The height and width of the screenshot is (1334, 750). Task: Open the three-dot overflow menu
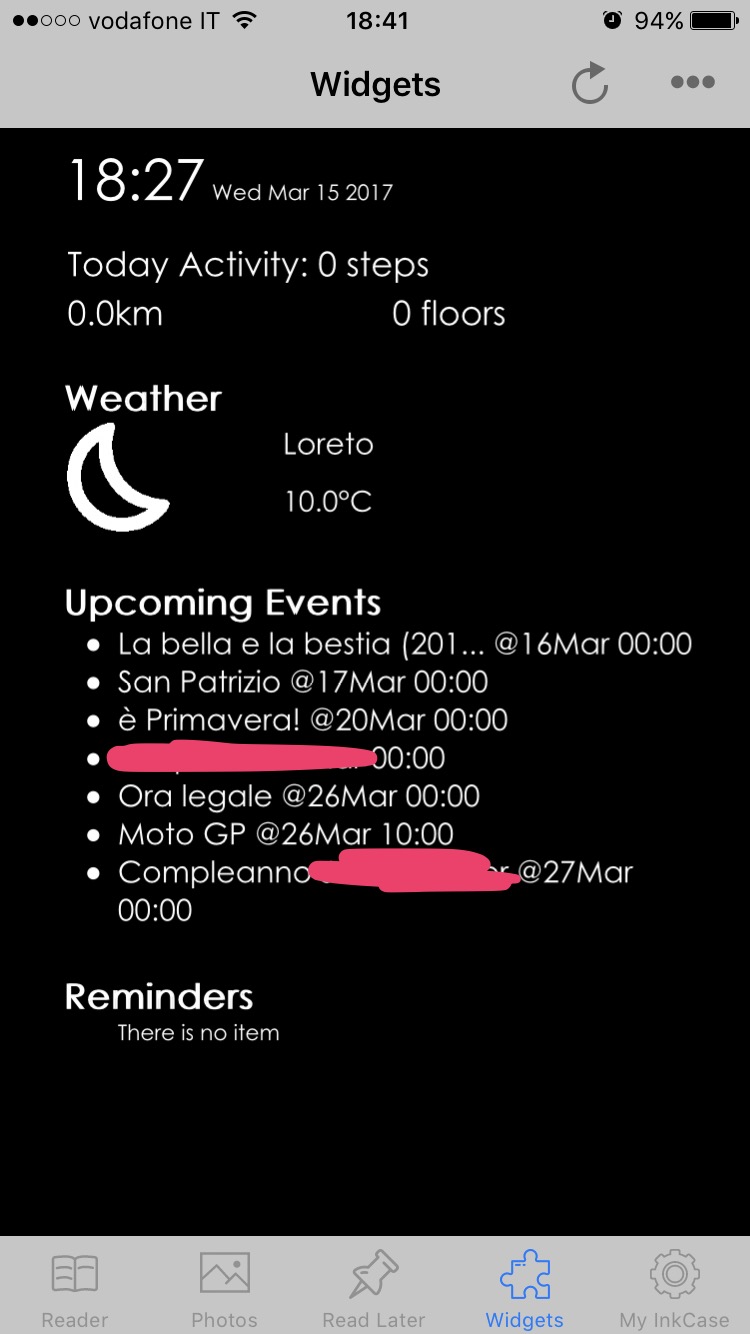point(692,83)
